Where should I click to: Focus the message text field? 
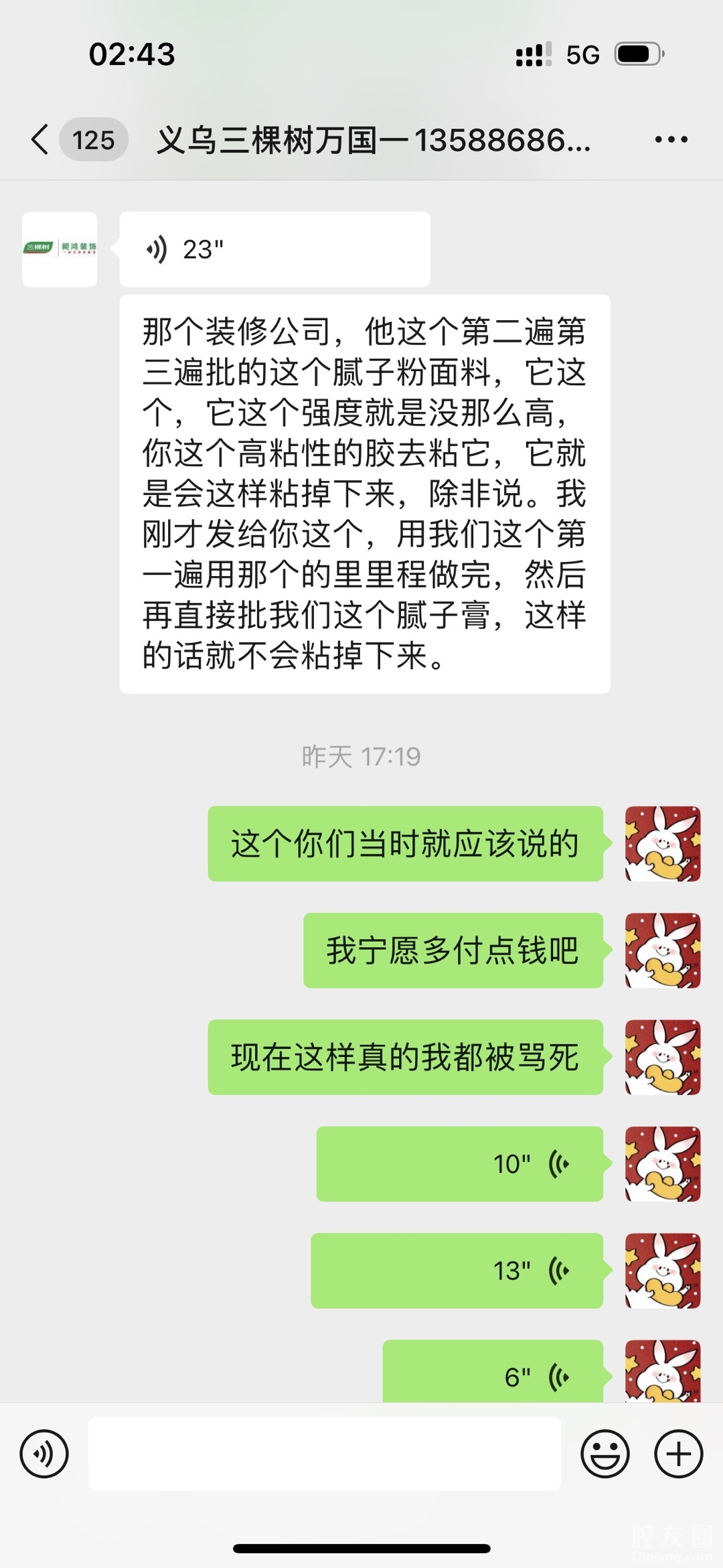(325, 1454)
